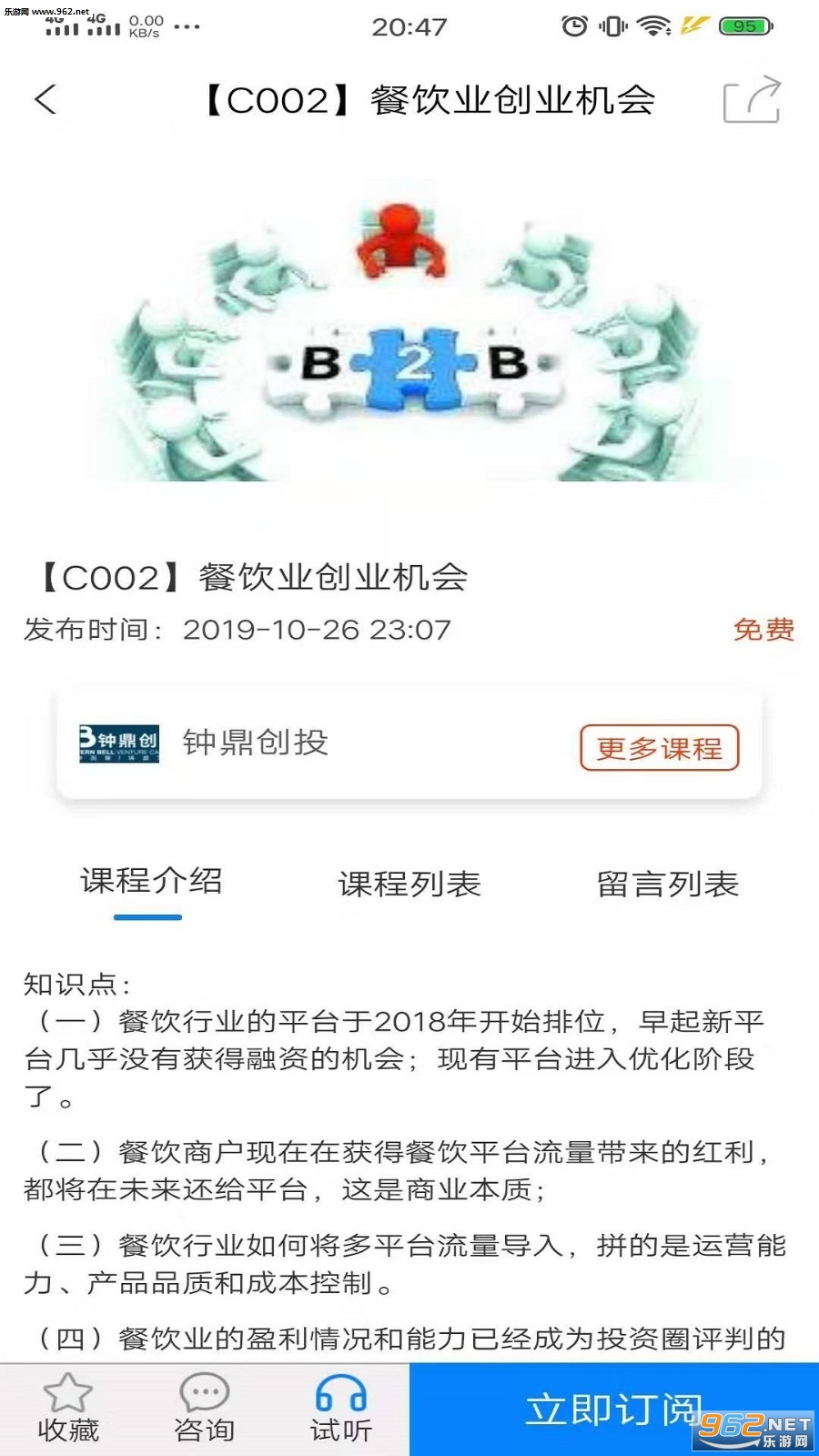Share this course via top-right icon
This screenshot has height=1456, width=819.
click(752, 99)
